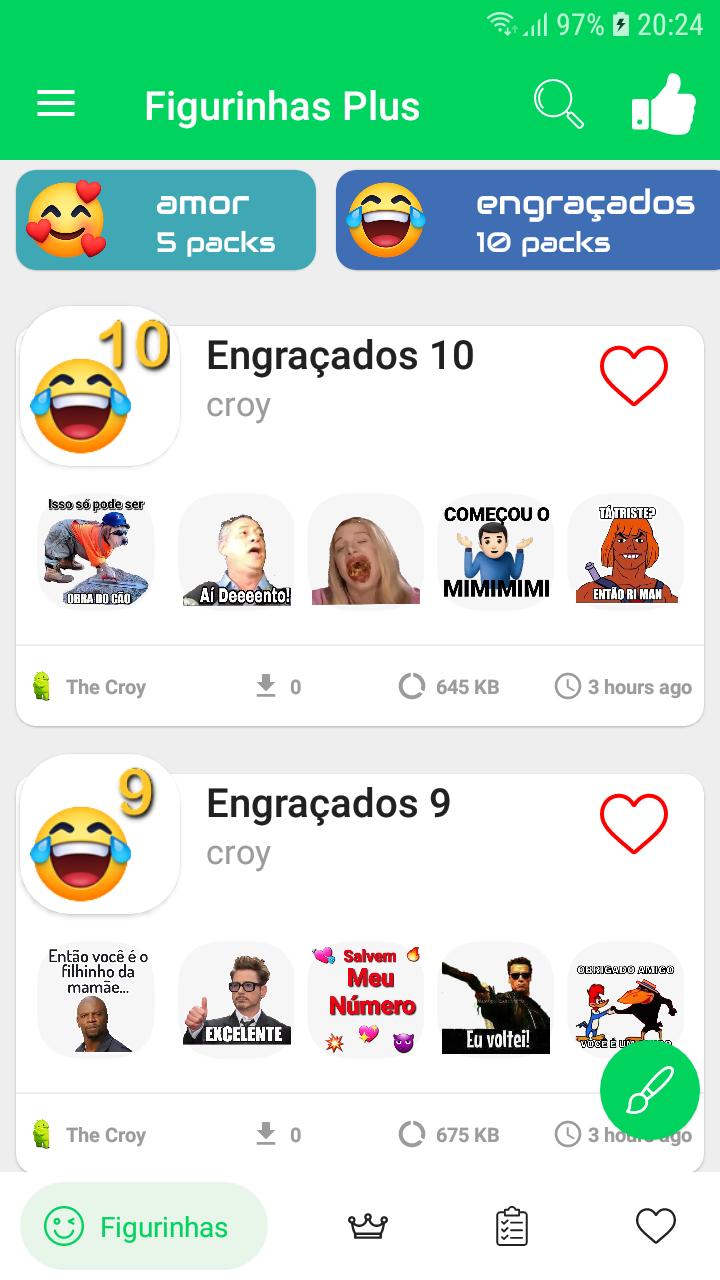Viewport: 720px width, 1280px height.
Task: Tap the MIMIMIMI sticker thumbnail
Action: (495, 551)
